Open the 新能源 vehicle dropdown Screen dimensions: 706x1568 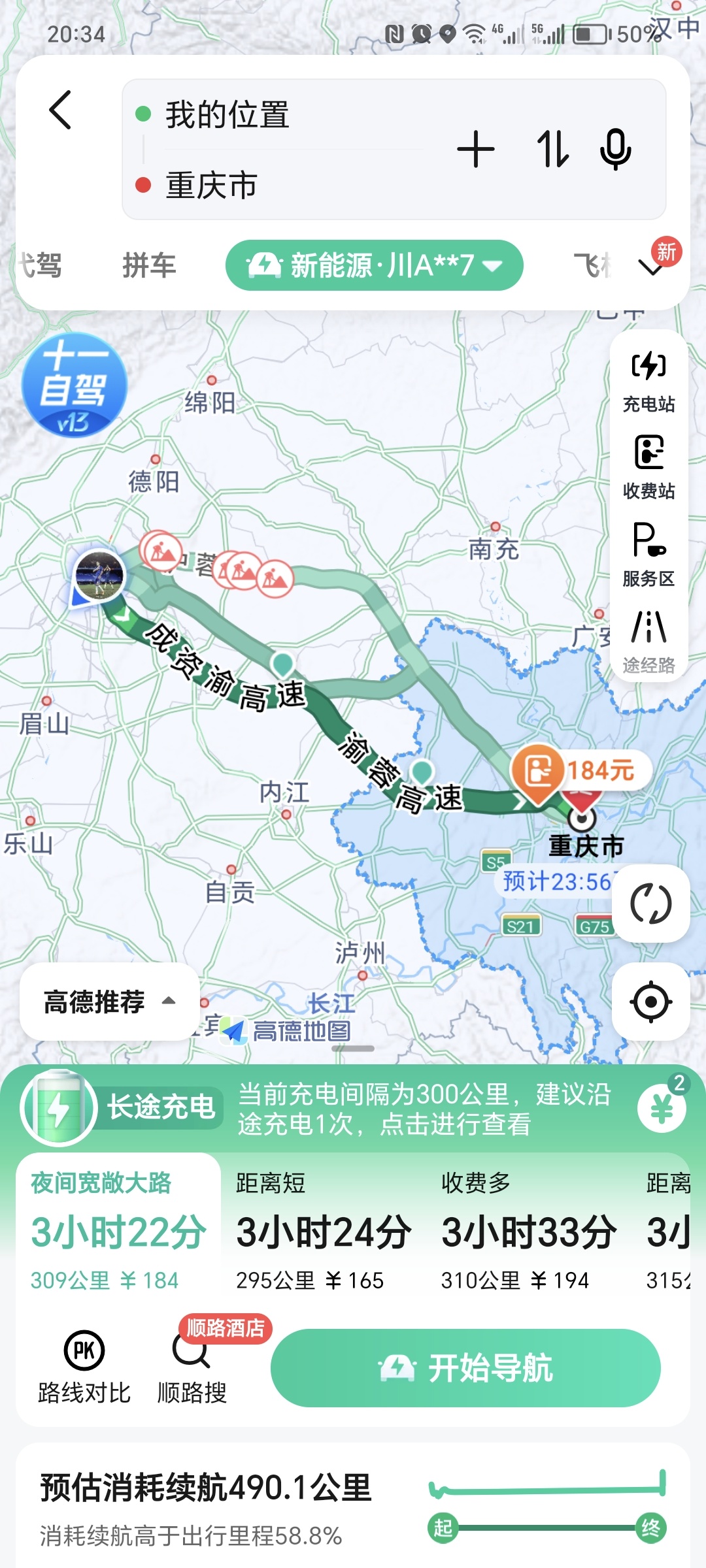(x=374, y=266)
